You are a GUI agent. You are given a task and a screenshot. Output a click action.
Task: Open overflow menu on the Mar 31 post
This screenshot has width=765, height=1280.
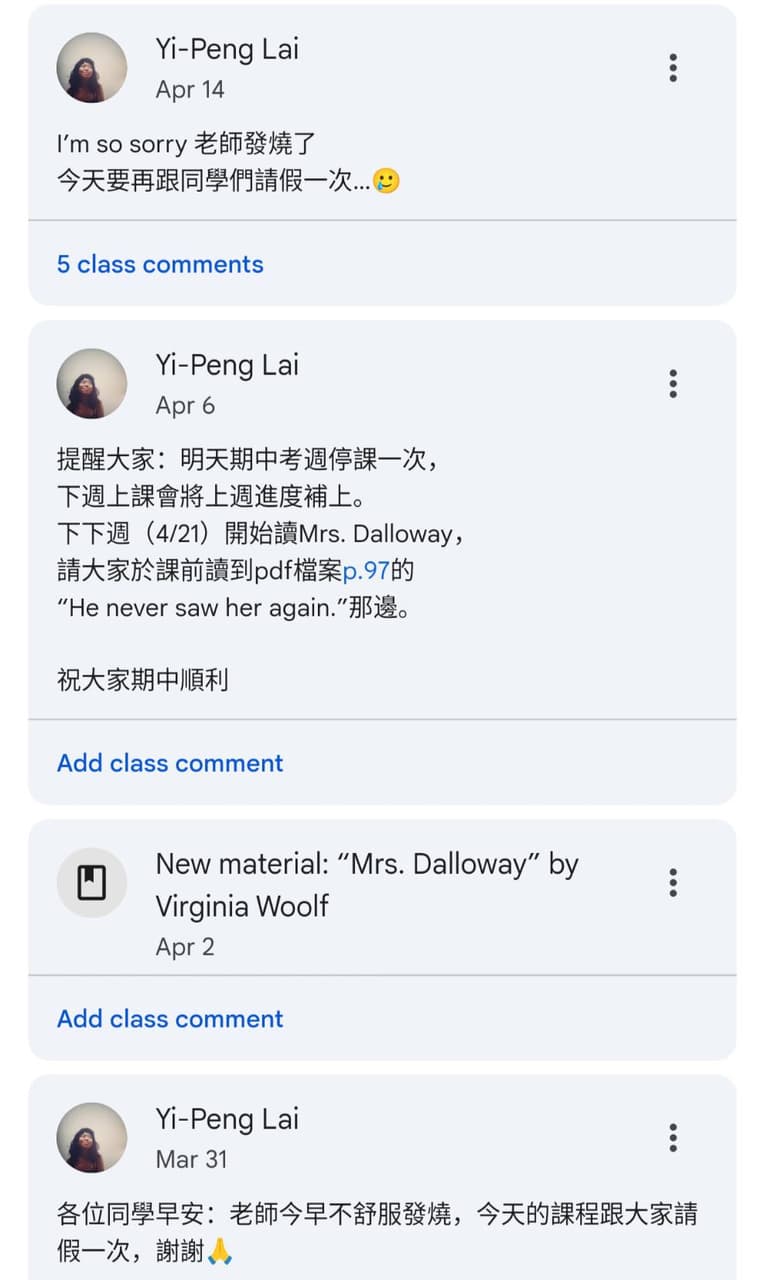tap(673, 1138)
